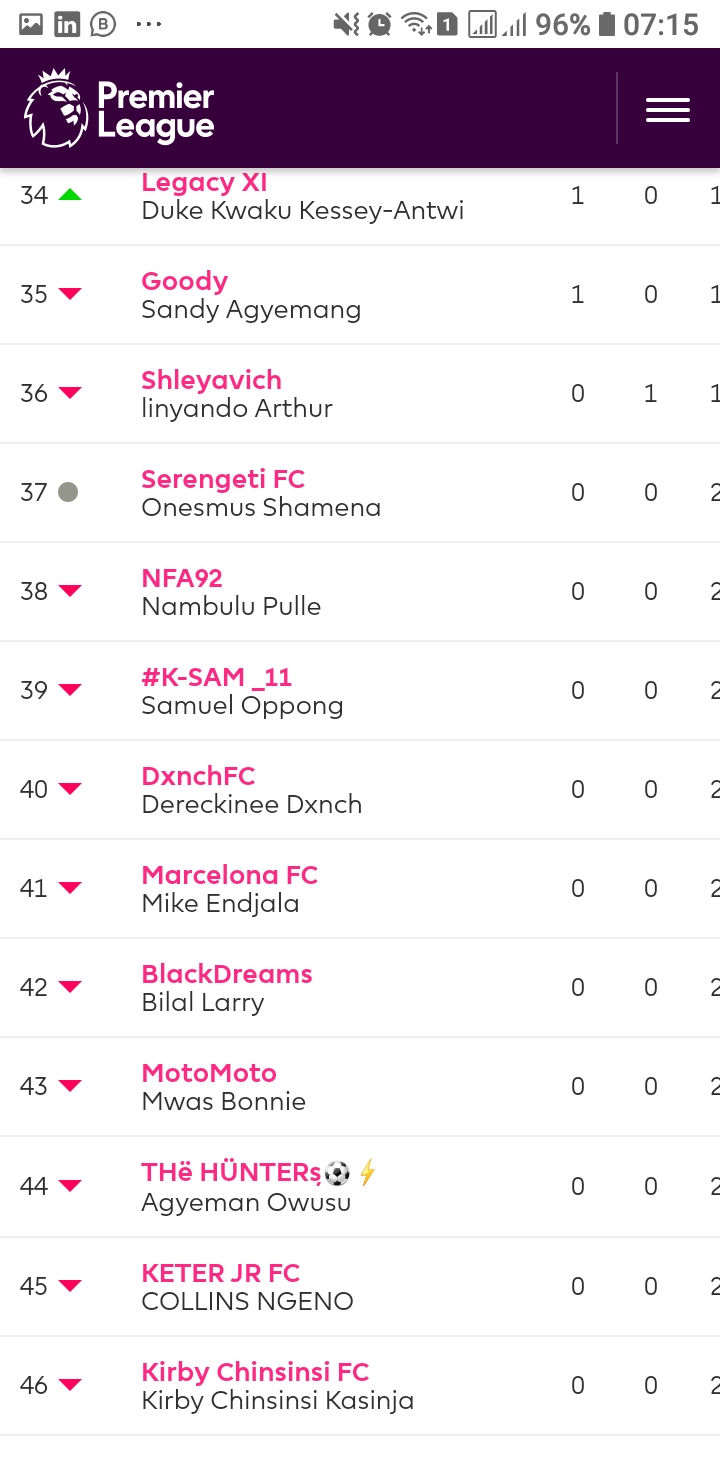The height and width of the screenshot is (1480, 720).
Task: Open Shleyavich team page
Action: 211,380
